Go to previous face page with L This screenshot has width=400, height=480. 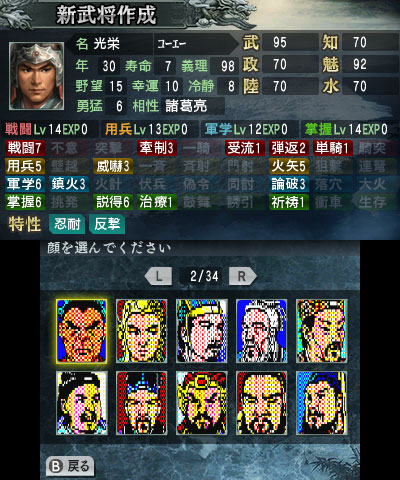(159, 276)
